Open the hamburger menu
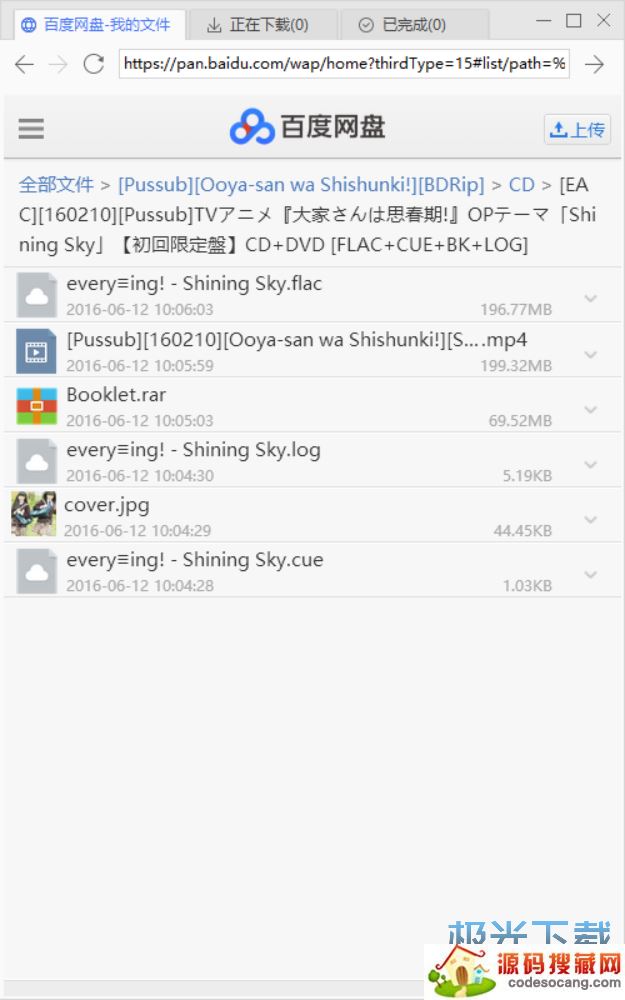 point(31,128)
